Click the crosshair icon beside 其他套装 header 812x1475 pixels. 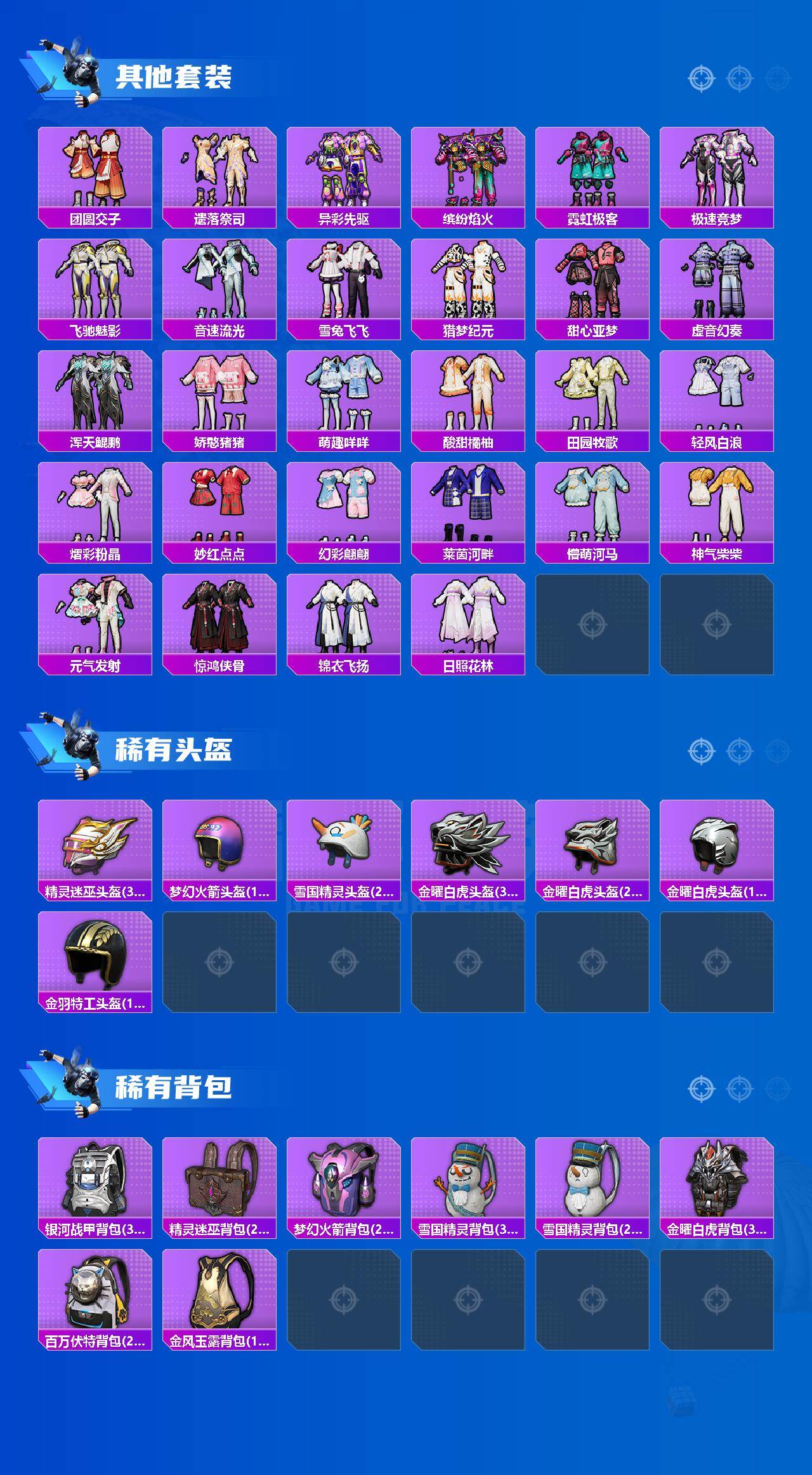coord(701,79)
